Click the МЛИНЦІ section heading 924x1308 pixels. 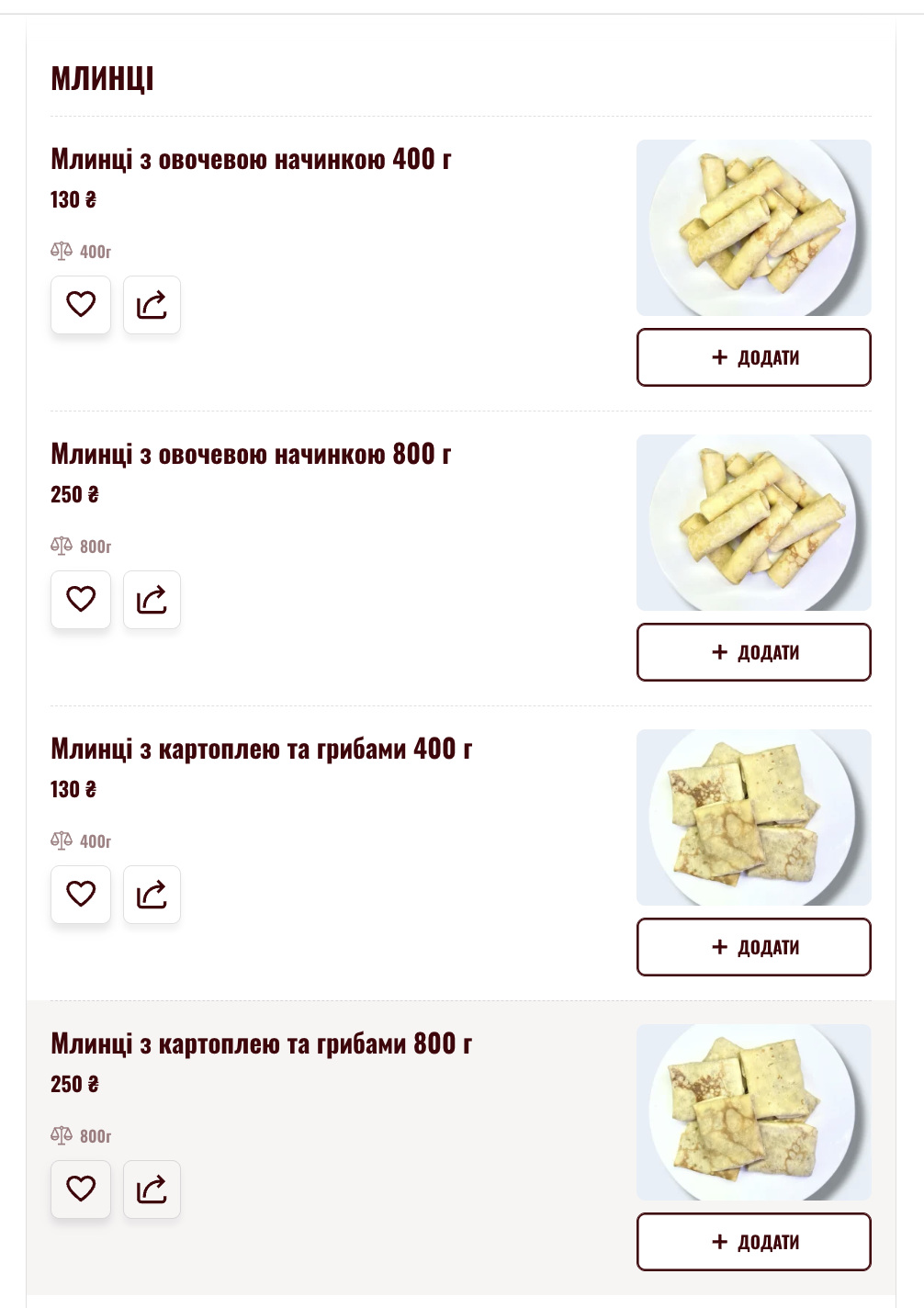(102, 80)
